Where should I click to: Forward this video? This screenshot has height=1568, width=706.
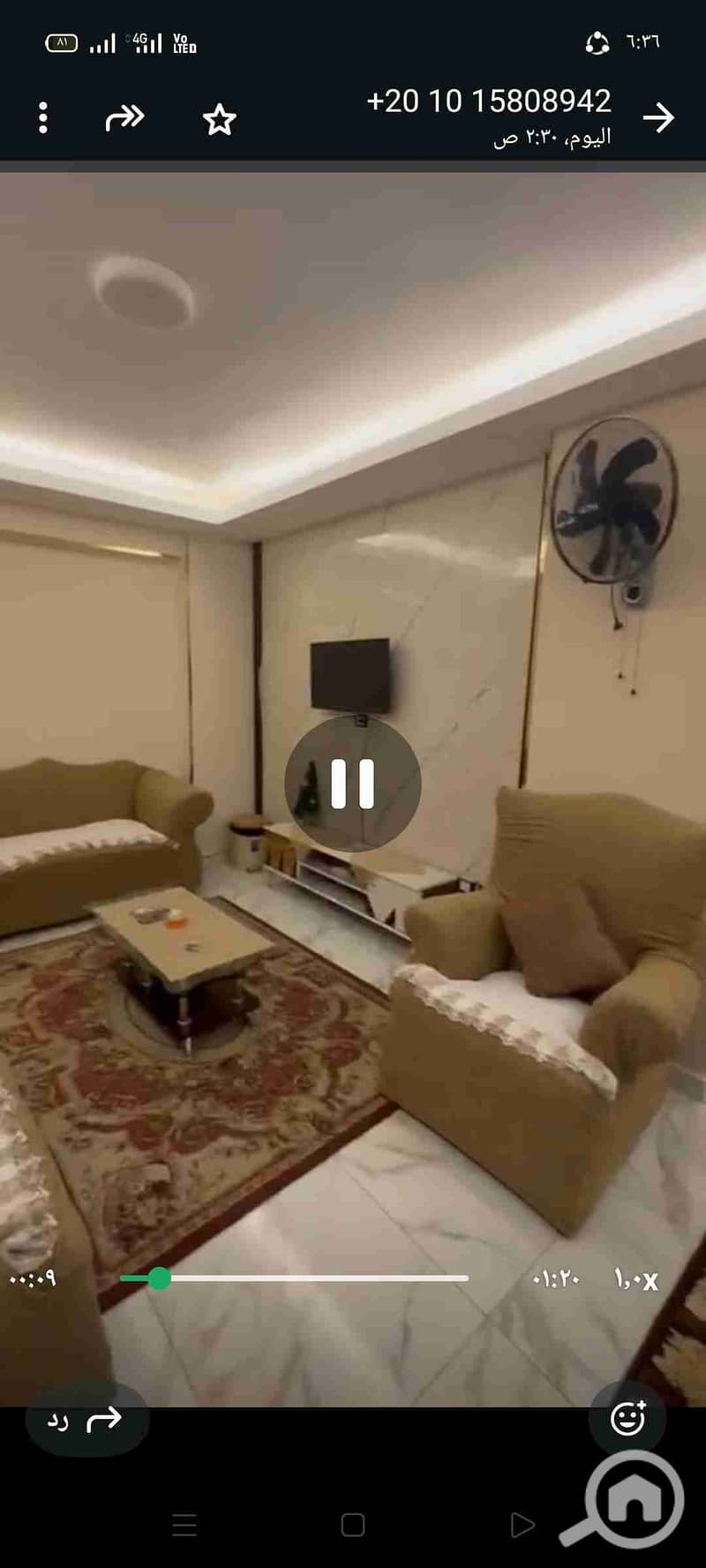[x=124, y=117]
